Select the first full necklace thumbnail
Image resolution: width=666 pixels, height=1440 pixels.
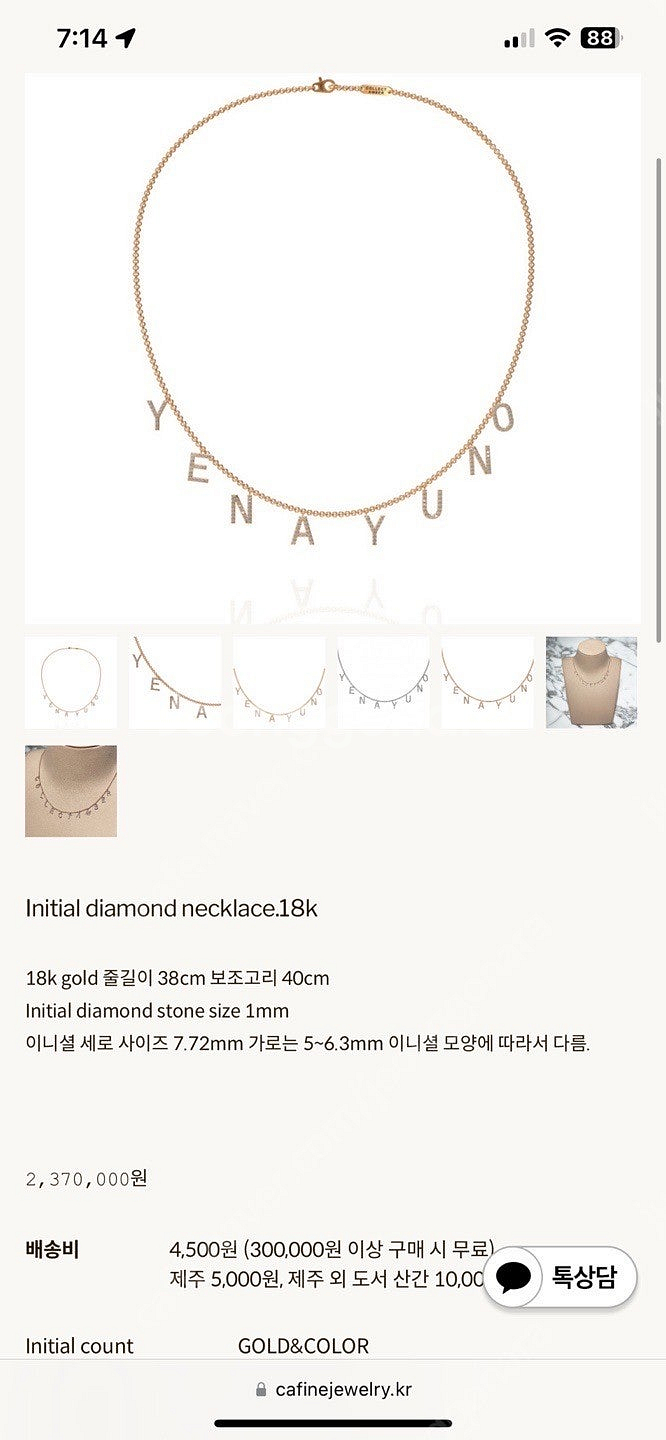(x=71, y=682)
